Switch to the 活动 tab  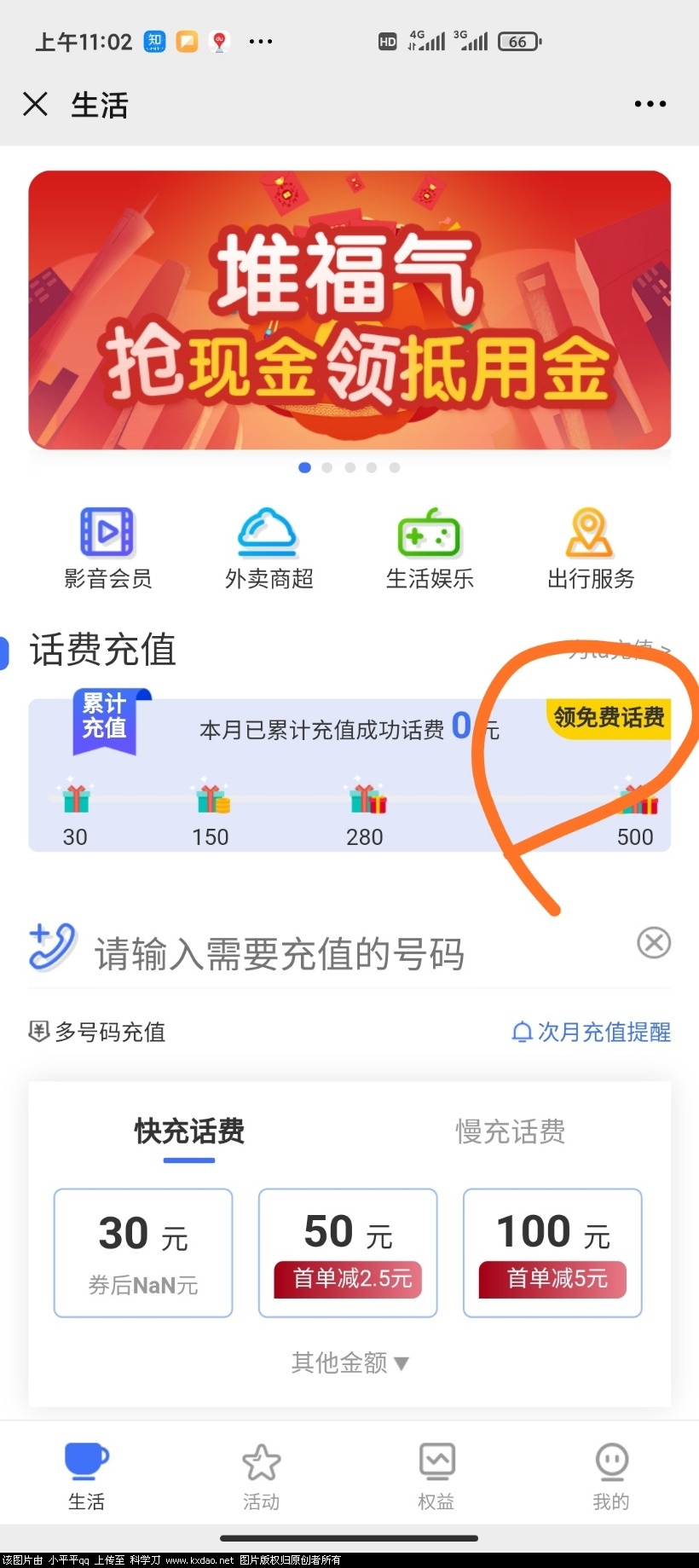[x=261, y=1475]
